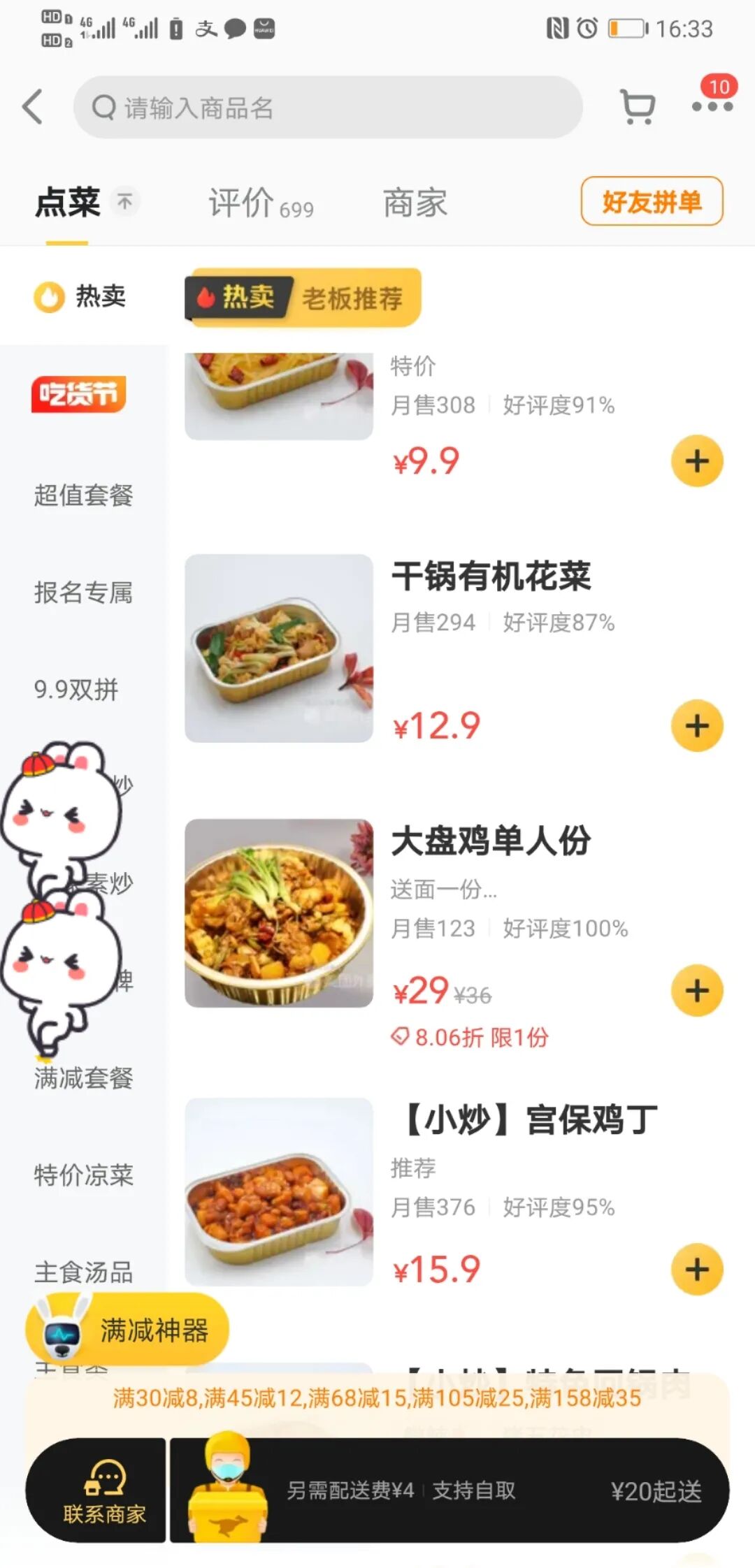Select the 特价凉菜 category
This screenshot has width=755, height=1568.
click(83, 1175)
